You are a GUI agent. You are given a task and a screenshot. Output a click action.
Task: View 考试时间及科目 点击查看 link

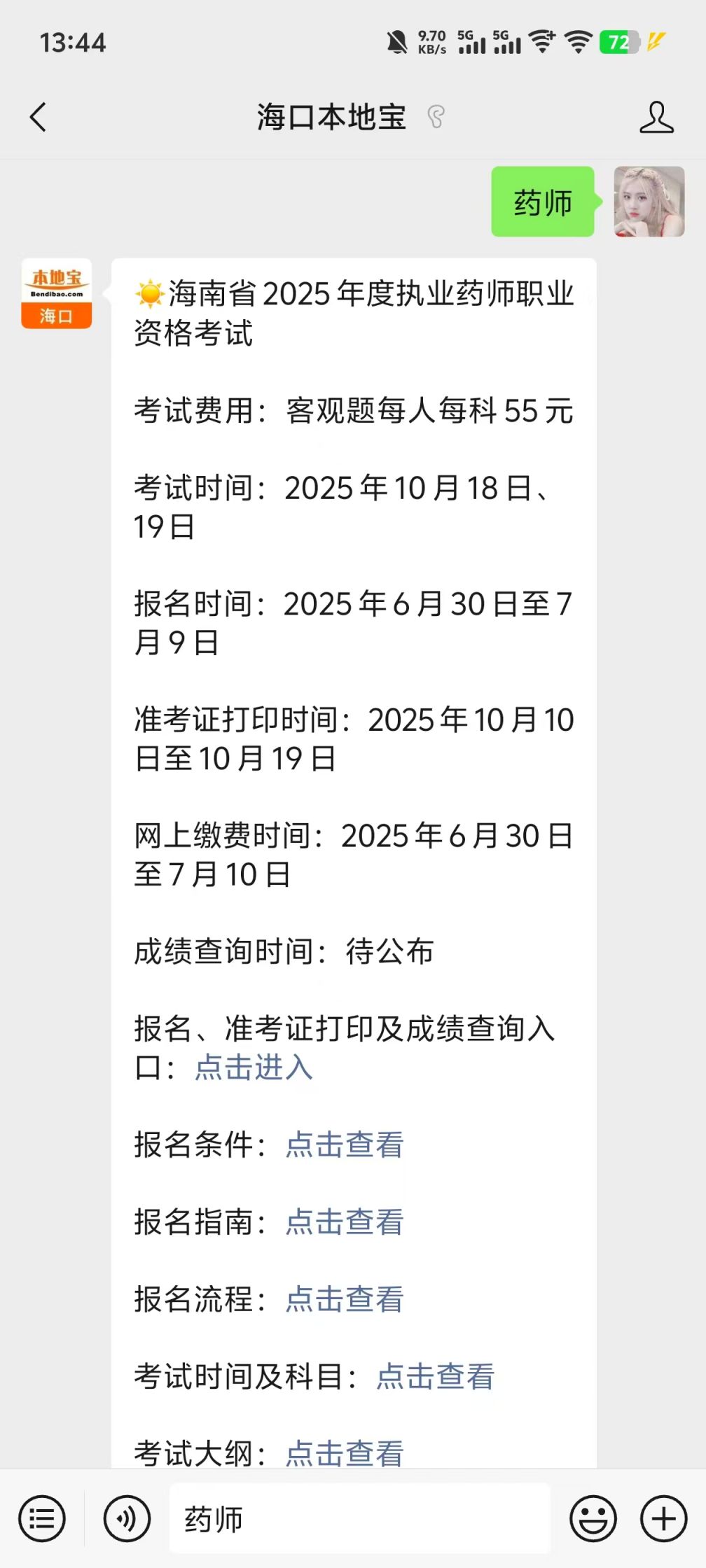(x=436, y=1376)
